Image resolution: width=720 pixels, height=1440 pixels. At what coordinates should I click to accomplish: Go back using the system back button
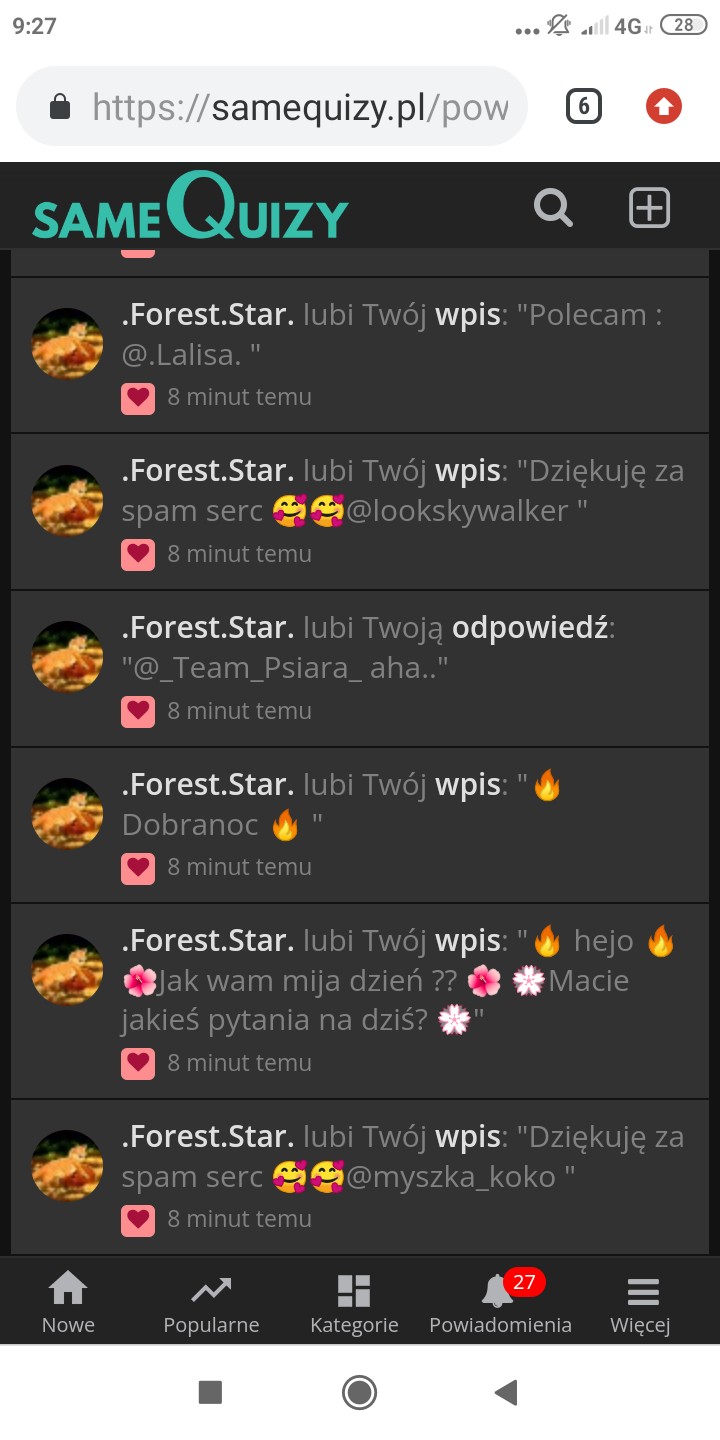point(506,1392)
